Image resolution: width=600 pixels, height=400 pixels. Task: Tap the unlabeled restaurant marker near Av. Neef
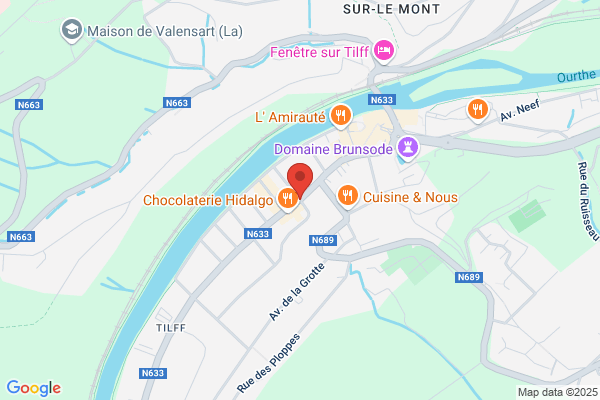[x=478, y=110]
